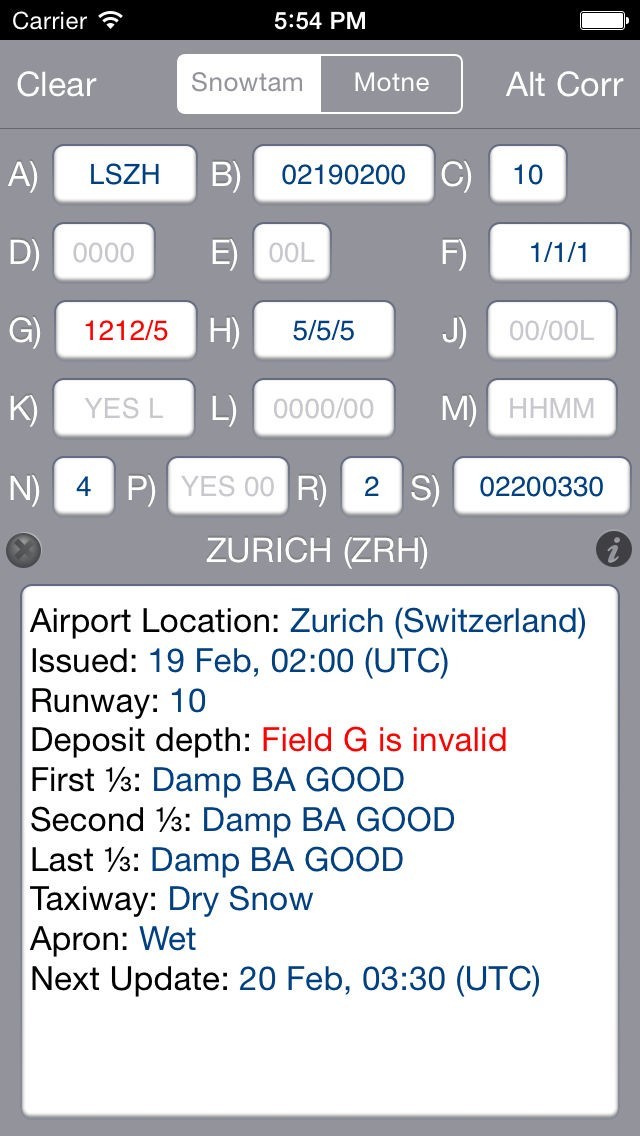Switch to the Snowtam segment
640x1136 pixels.
pyautogui.click(x=248, y=83)
